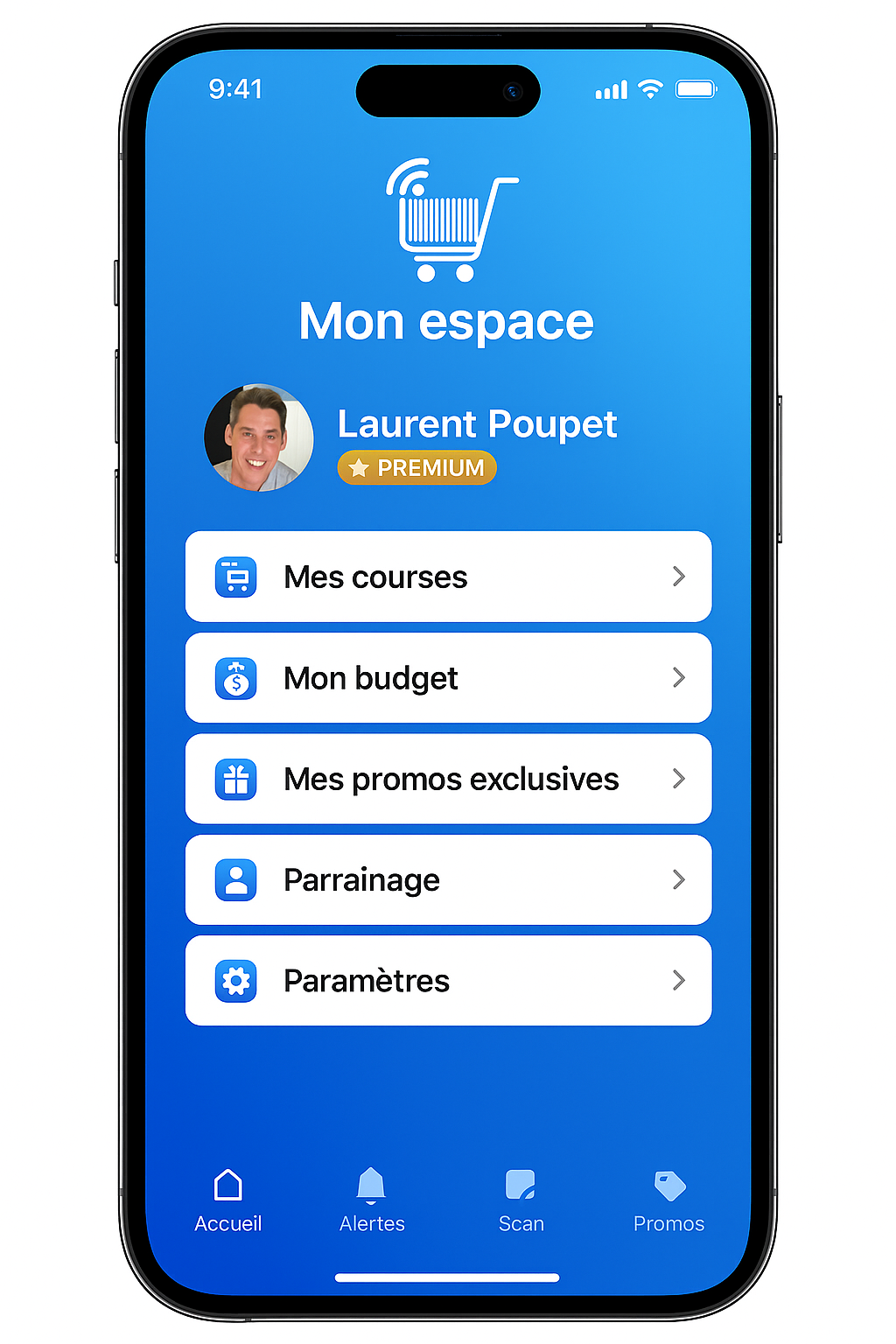The width and height of the screenshot is (896, 1344).
Task: Open the Parrainage section
Action: (448, 879)
